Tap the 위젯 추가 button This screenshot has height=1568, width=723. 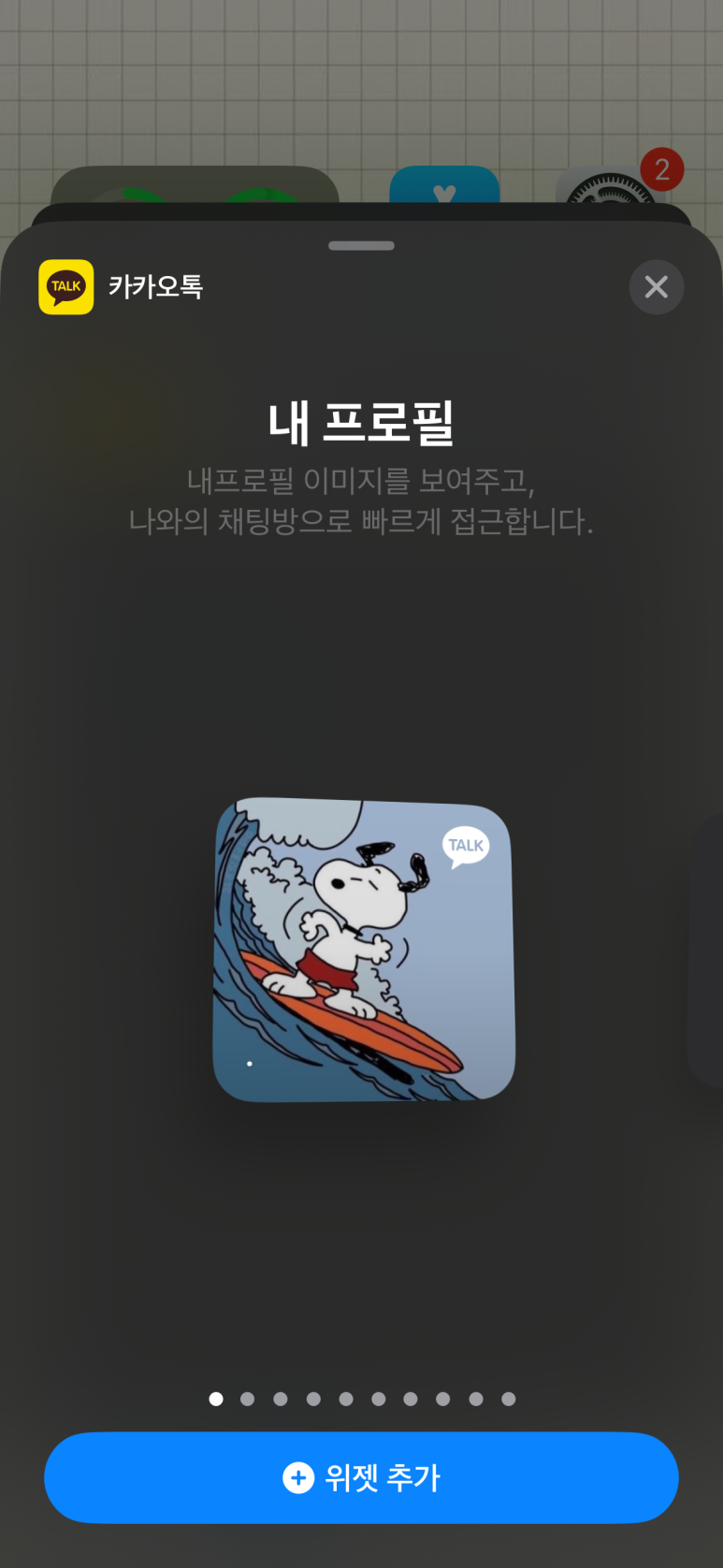[361, 1477]
